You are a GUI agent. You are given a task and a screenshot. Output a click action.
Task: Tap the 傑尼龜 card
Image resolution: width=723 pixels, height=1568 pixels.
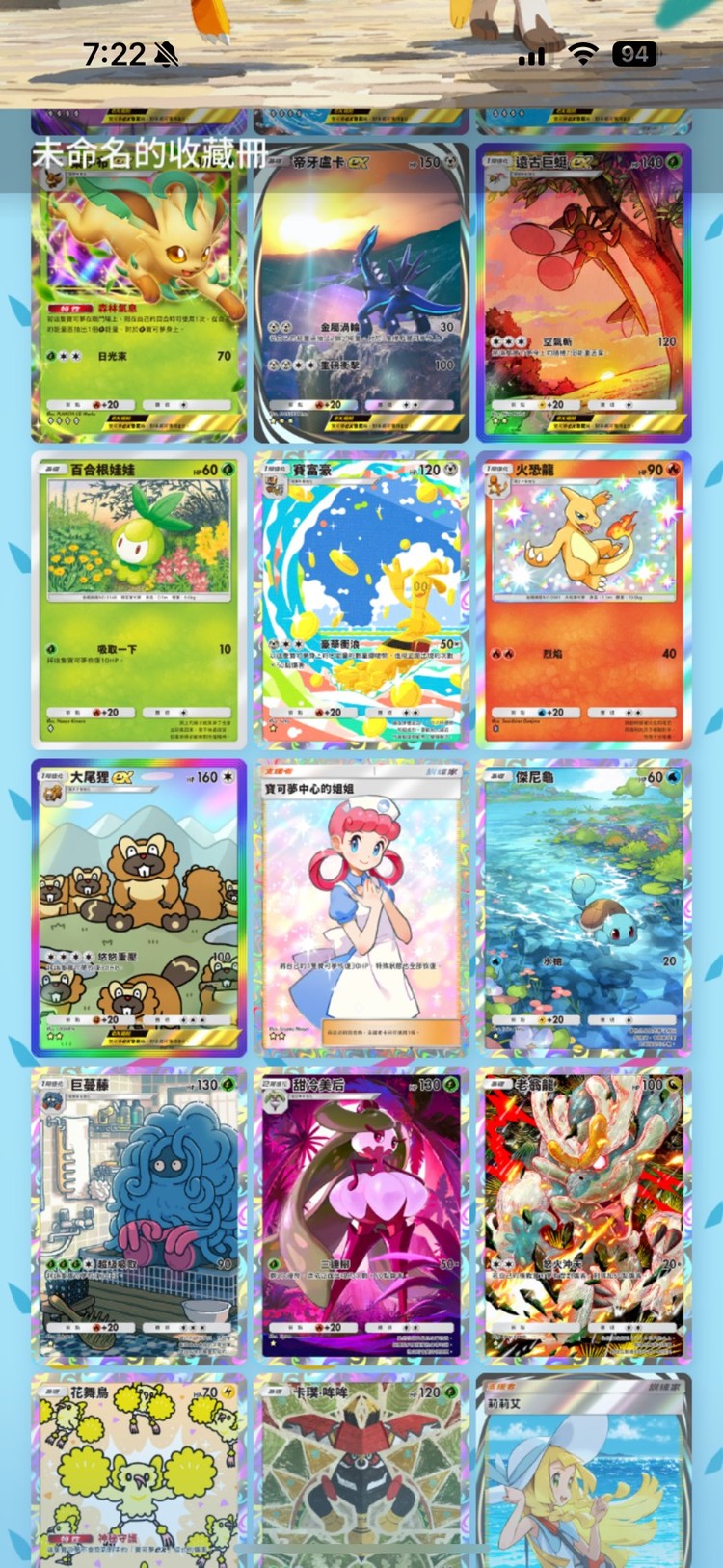(583, 907)
